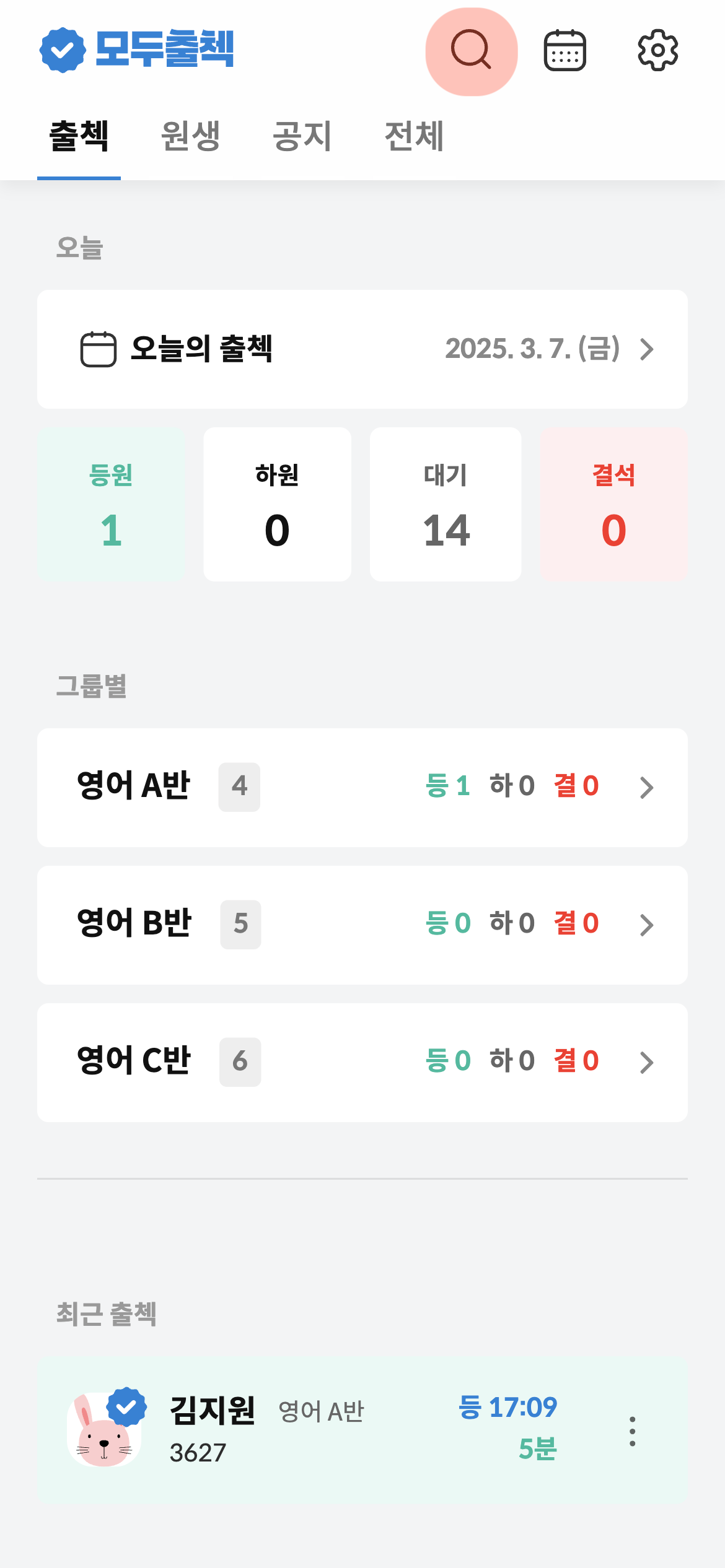
Task: Open the calendar icon
Action: click(x=565, y=51)
